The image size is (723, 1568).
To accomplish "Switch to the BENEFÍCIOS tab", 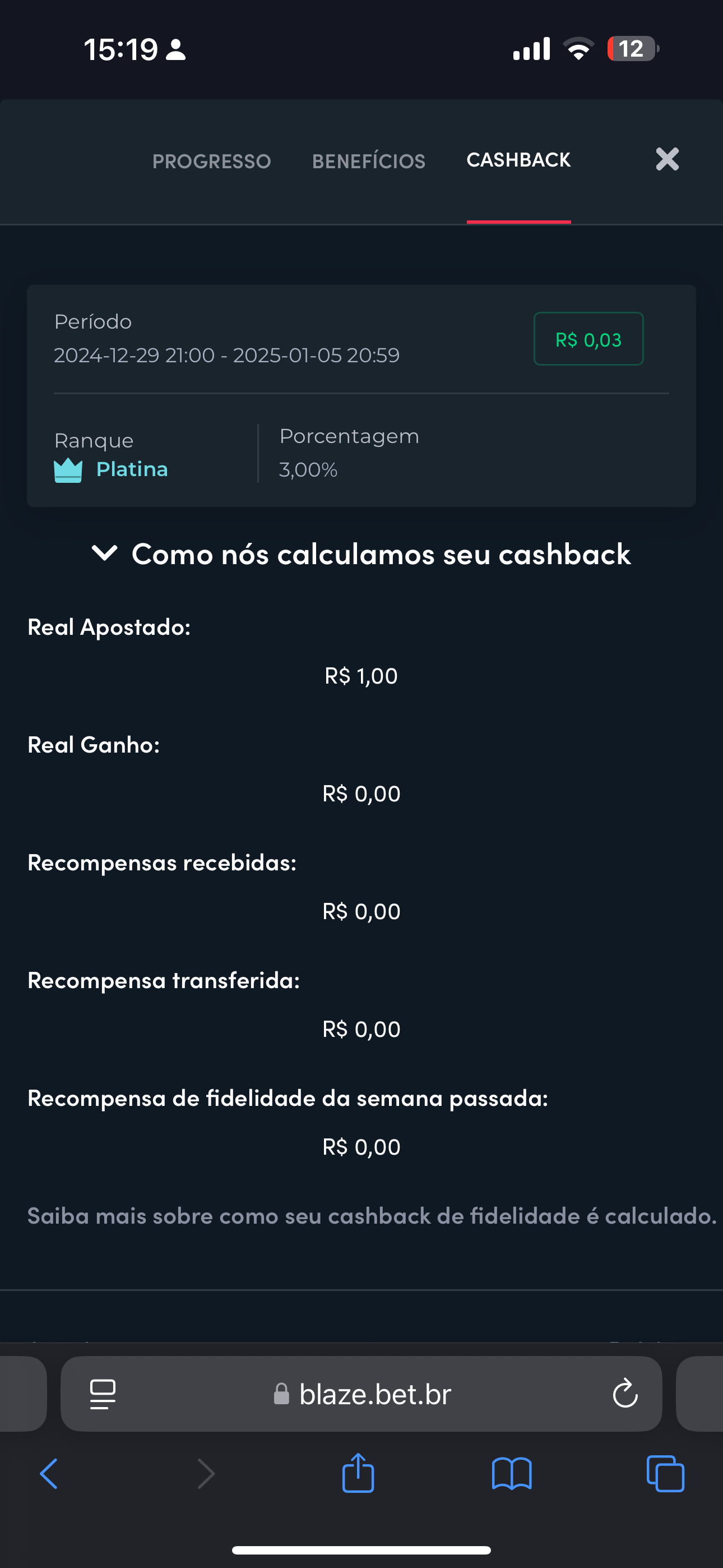I will 368,160.
